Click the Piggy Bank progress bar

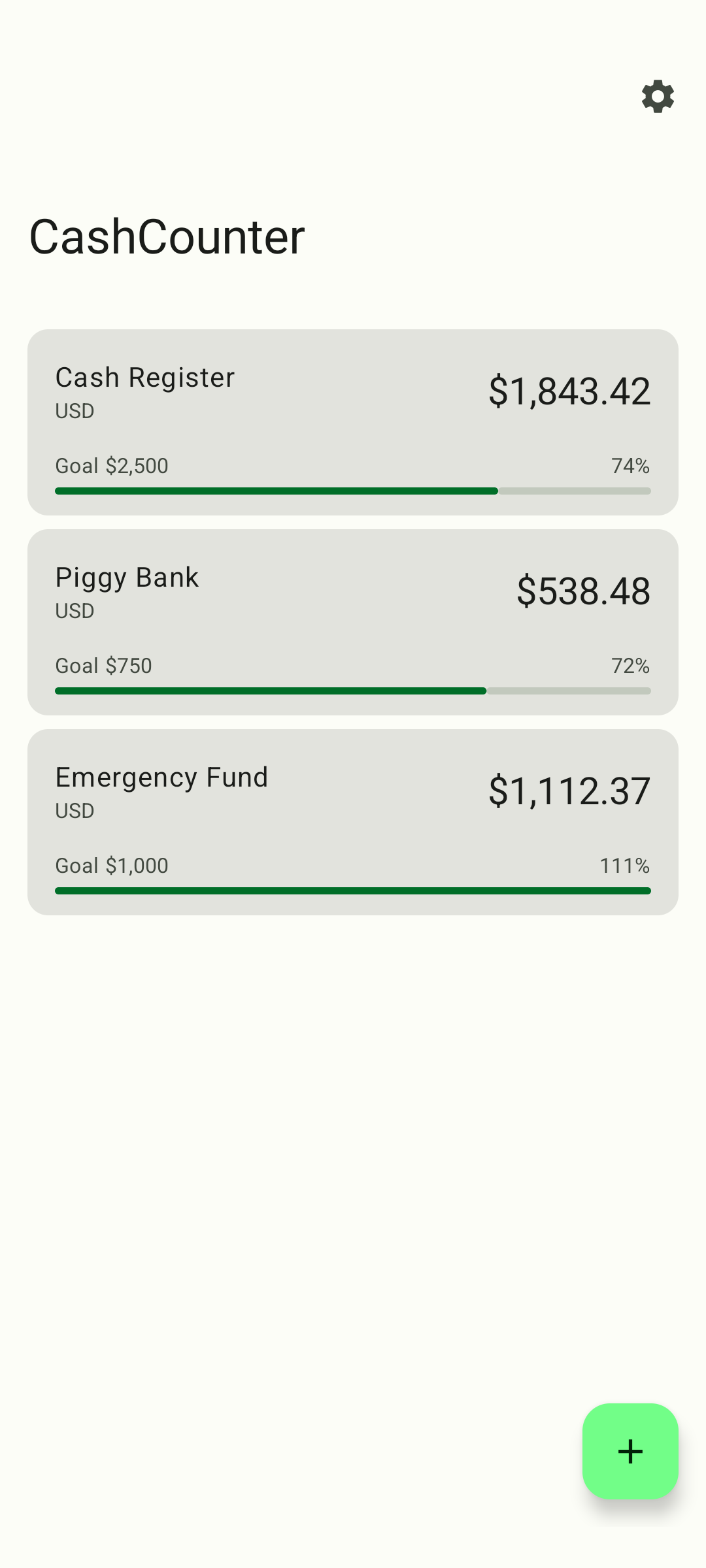[353, 691]
